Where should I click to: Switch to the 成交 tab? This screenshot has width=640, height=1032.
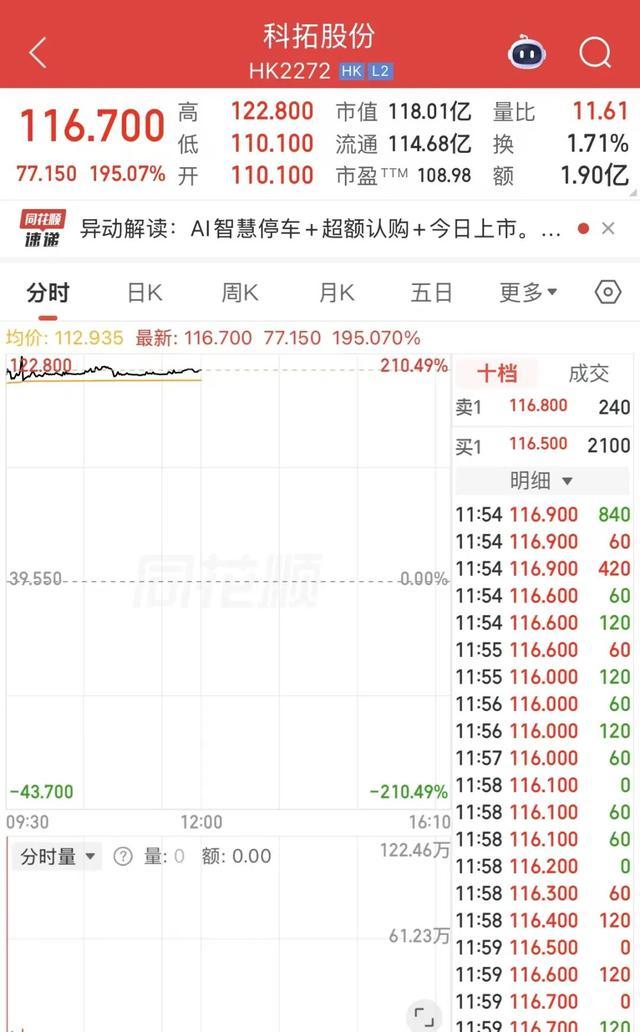(x=588, y=373)
